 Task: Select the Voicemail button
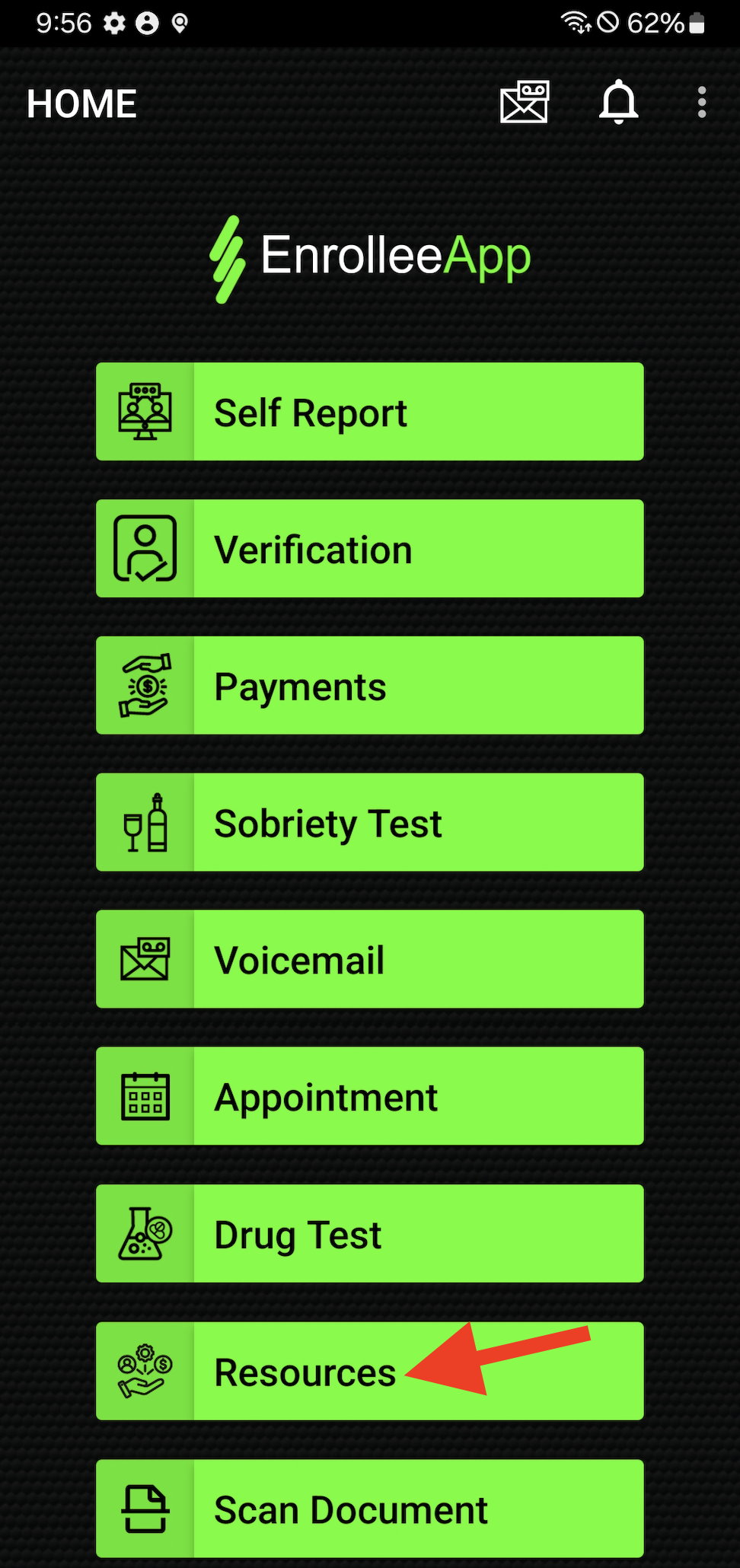(x=369, y=960)
